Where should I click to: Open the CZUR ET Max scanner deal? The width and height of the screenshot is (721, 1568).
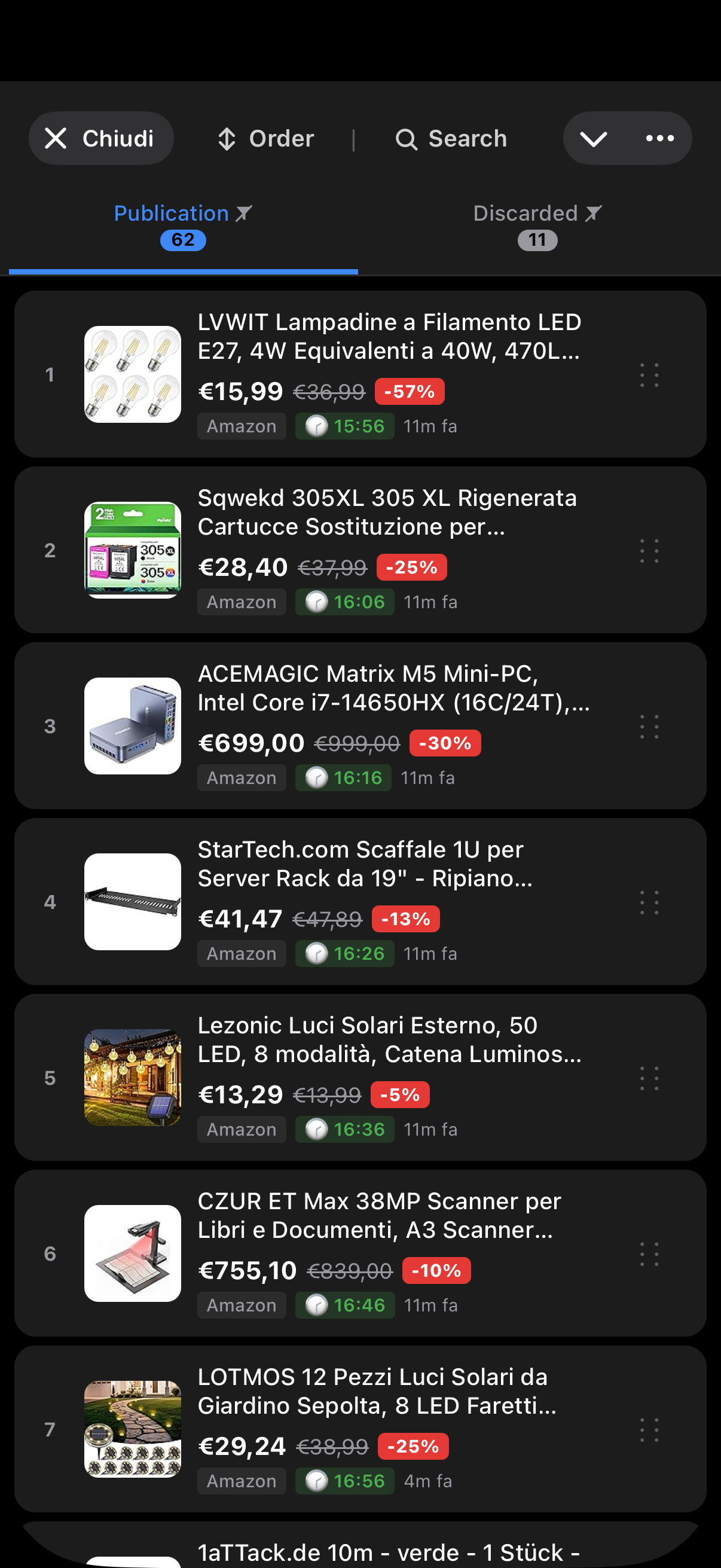[x=378, y=1216]
